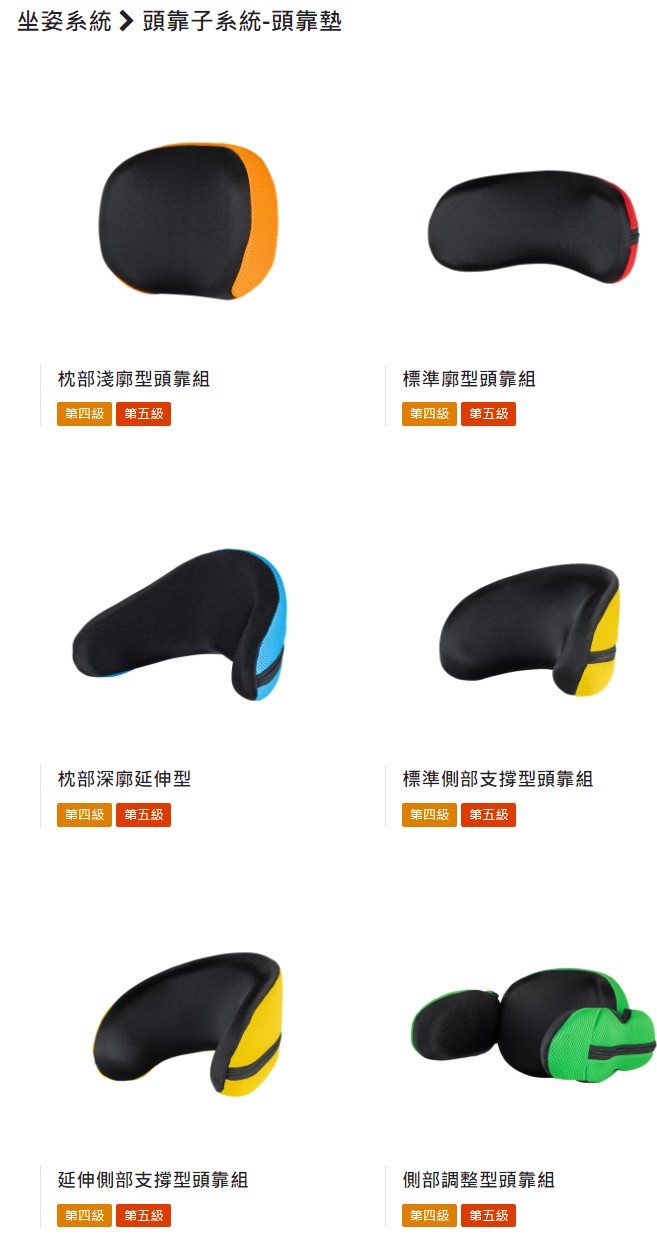Viewport: 657px width, 1240px height.
Task: View the 延伸側部支撐型頭靠組 product
Action: tap(153, 1180)
